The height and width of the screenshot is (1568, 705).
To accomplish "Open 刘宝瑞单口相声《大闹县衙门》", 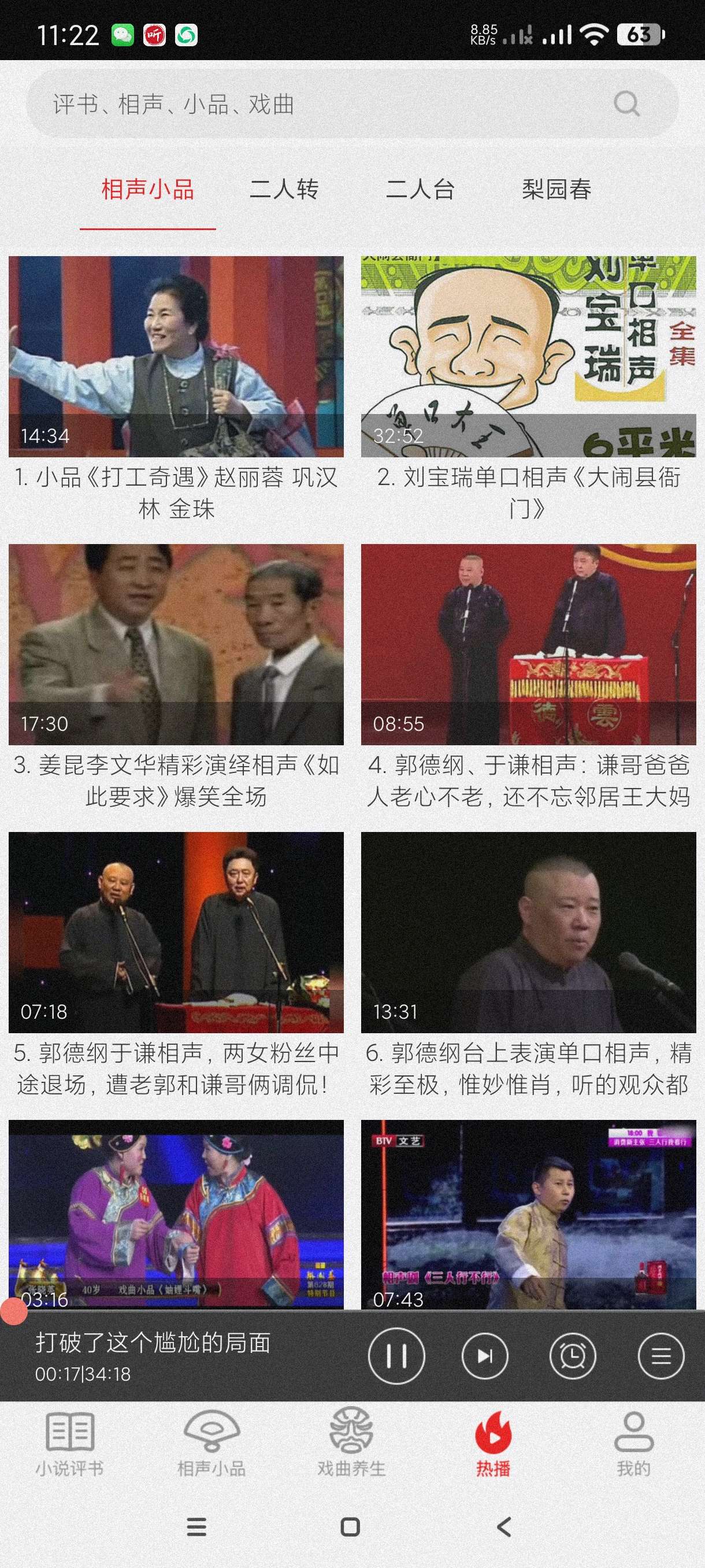I will 528,357.
